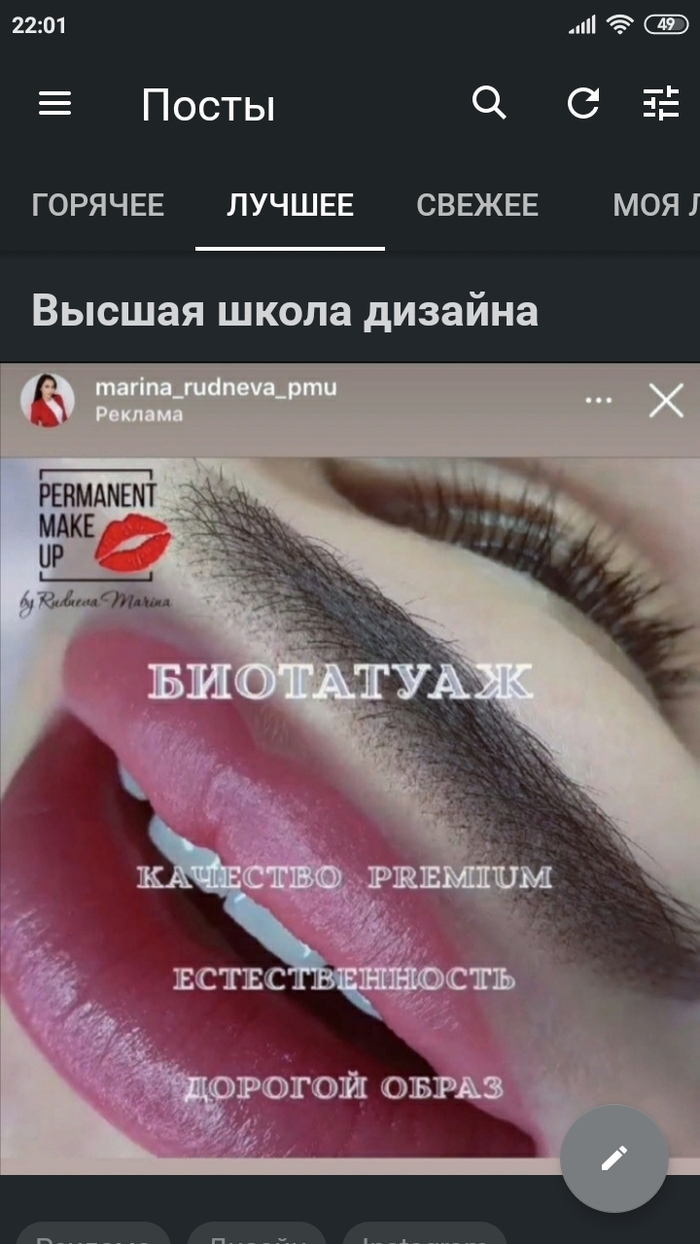The height and width of the screenshot is (1244, 700).
Task: Open the post titled Высшая школа дизайна
Action: pos(285,311)
